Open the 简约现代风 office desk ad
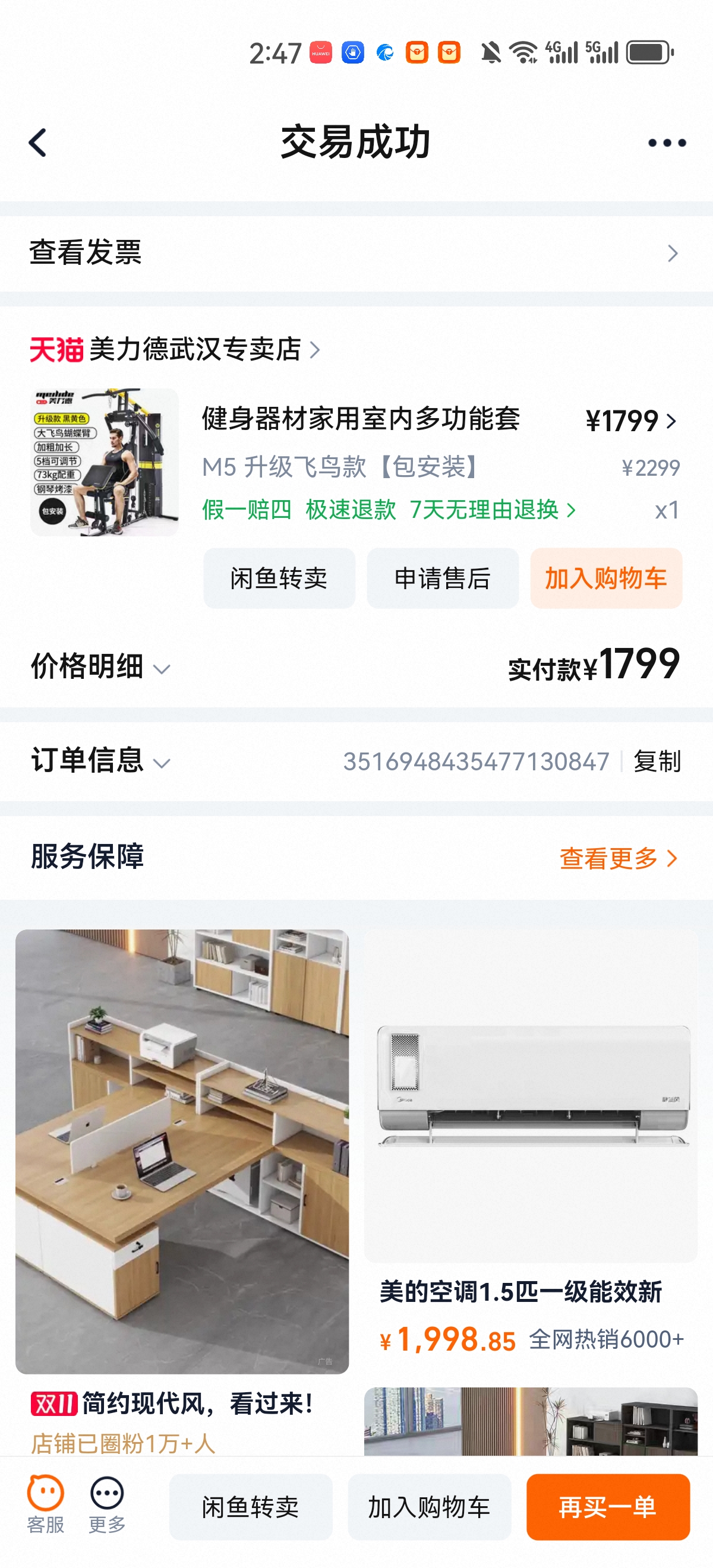The height and width of the screenshot is (1568, 713). [x=182, y=1150]
